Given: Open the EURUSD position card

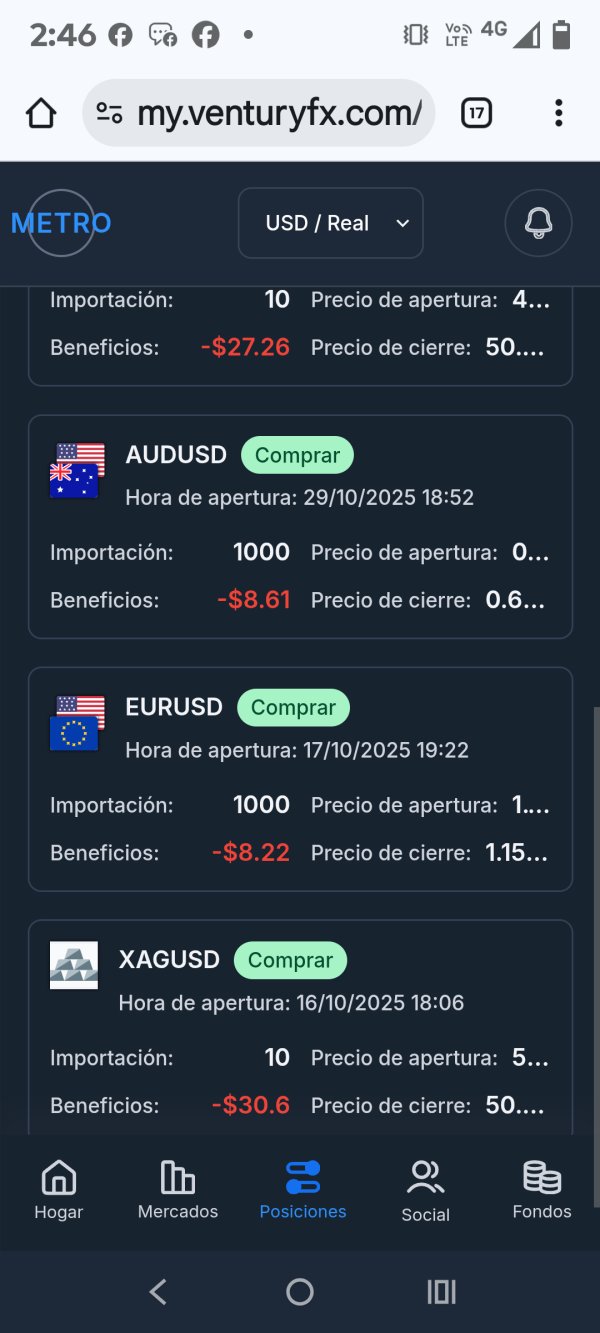Looking at the screenshot, I should pyautogui.click(x=300, y=778).
